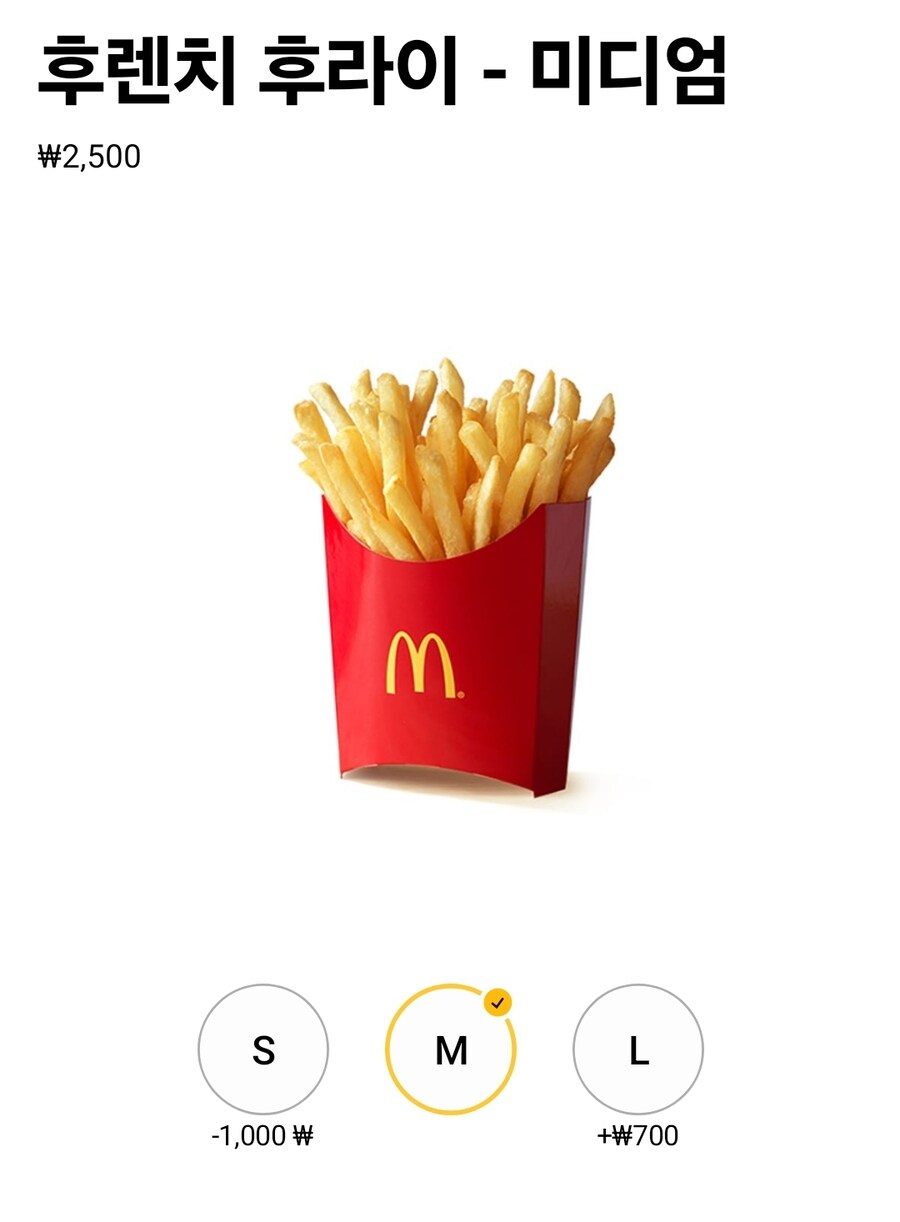Click the letter L inside its circle
The width and height of the screenshot is (900, 1222).
pos(640,1051)
